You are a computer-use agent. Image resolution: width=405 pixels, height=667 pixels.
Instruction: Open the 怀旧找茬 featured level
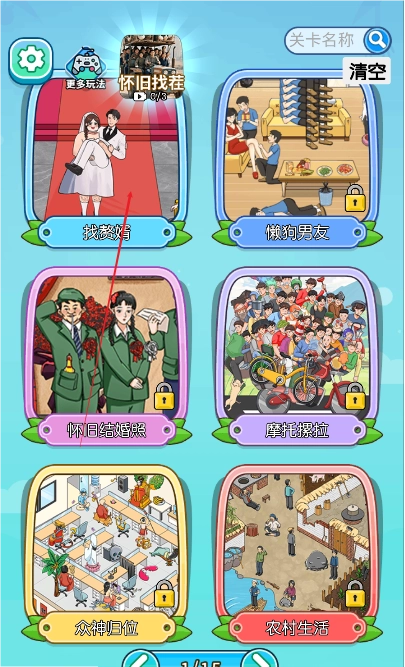pos(151,68)
